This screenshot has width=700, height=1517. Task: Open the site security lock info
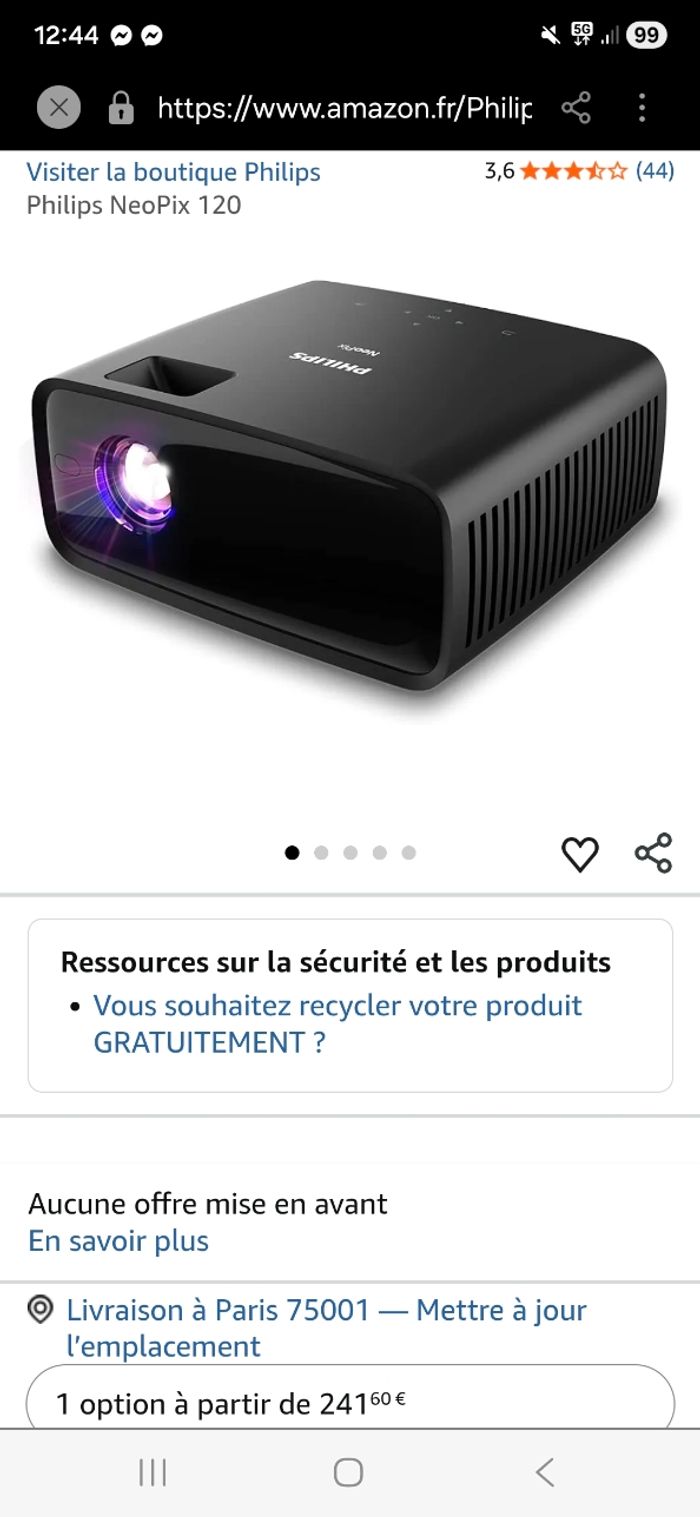[x=121, y=108]
